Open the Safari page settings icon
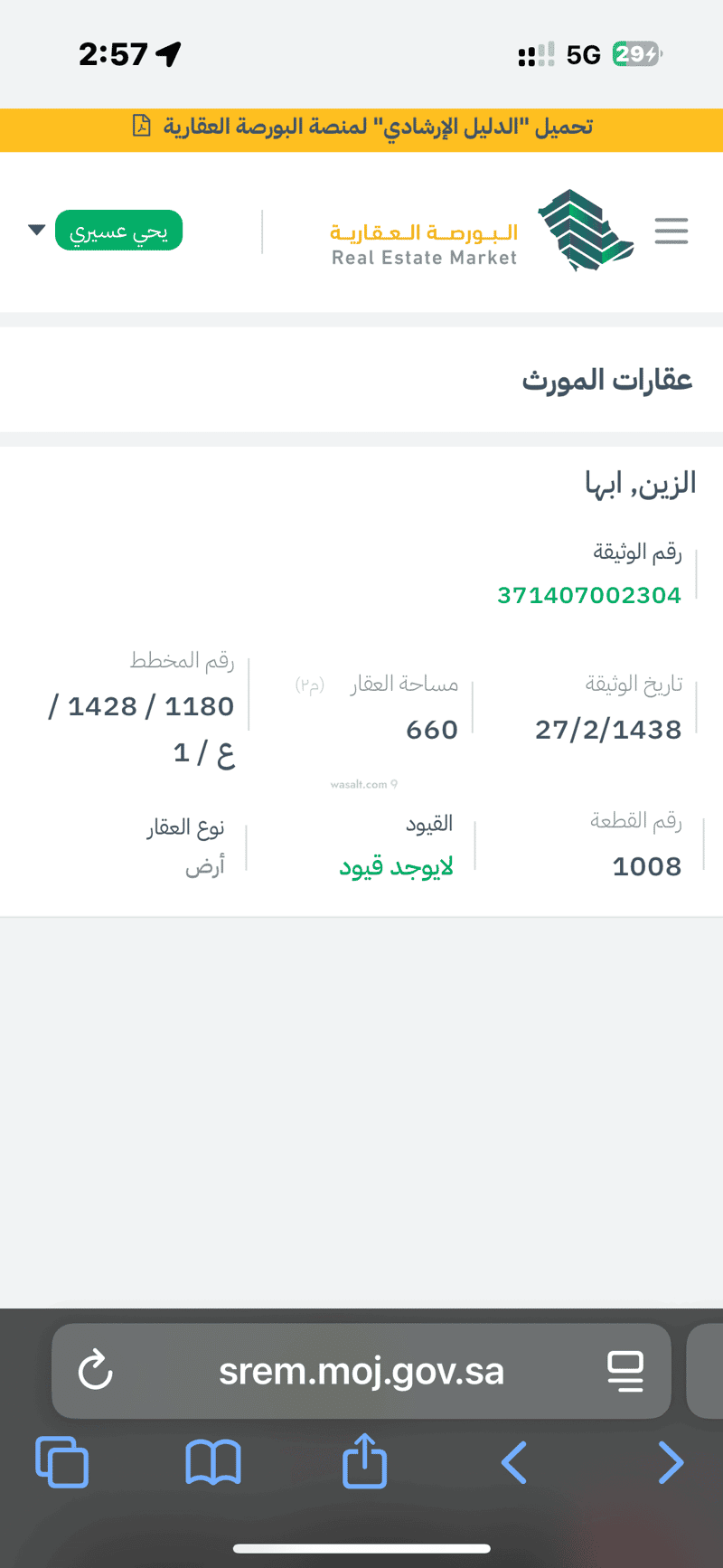This screenshot has height=1568, width=723. click(x=625, y=1371)
